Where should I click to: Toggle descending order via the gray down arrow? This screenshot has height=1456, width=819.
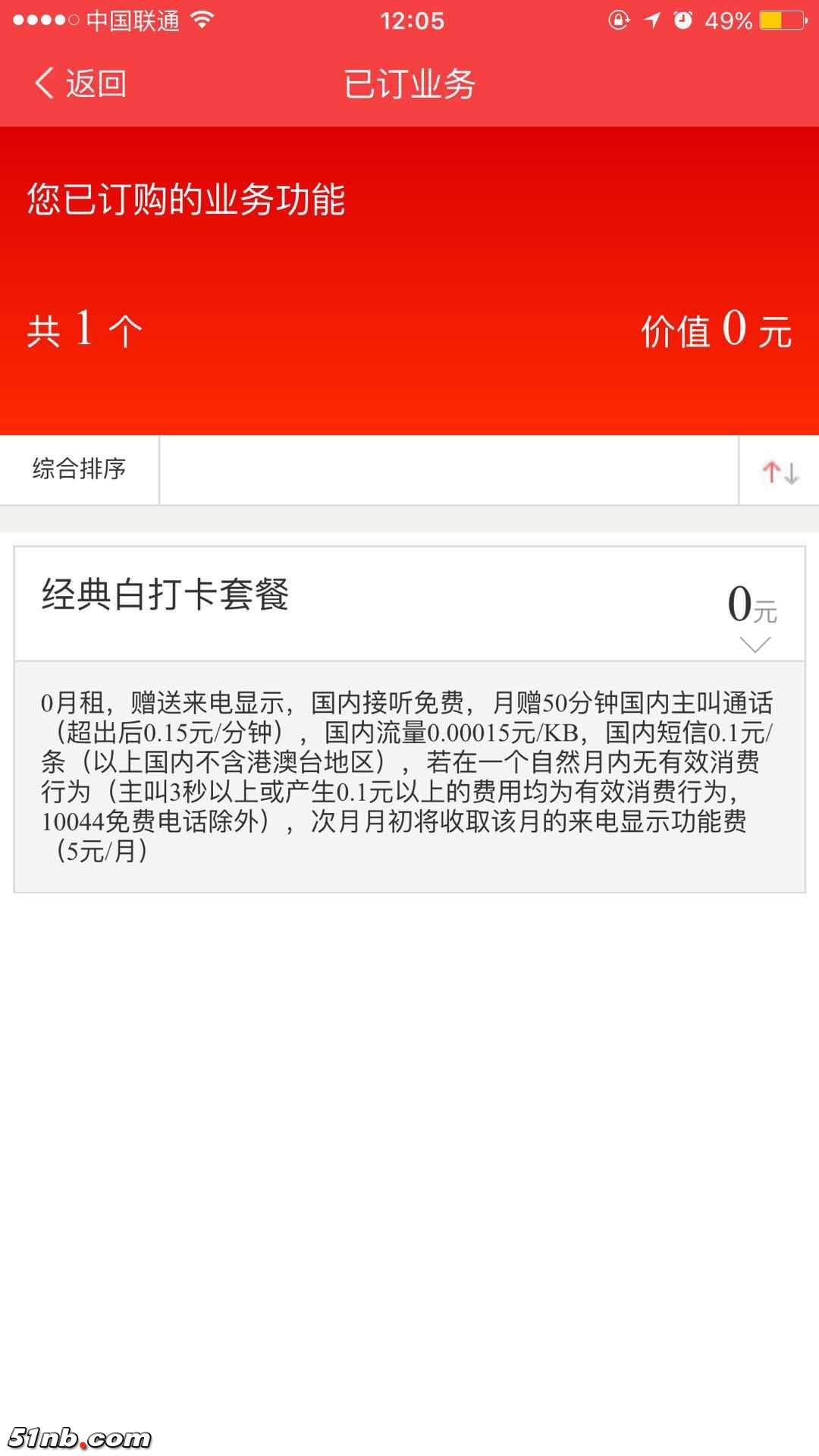point(790,474)
